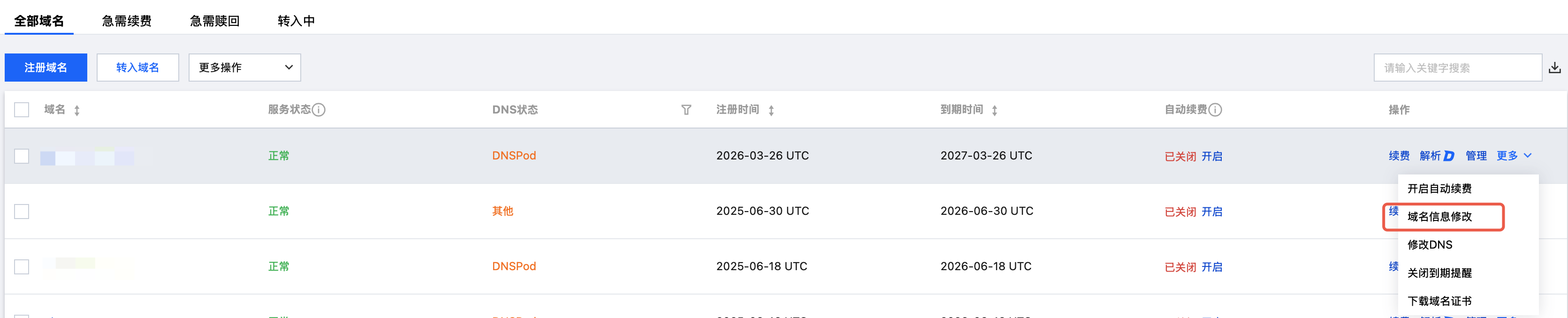Select all domains with header checkbox

[22, 109]
